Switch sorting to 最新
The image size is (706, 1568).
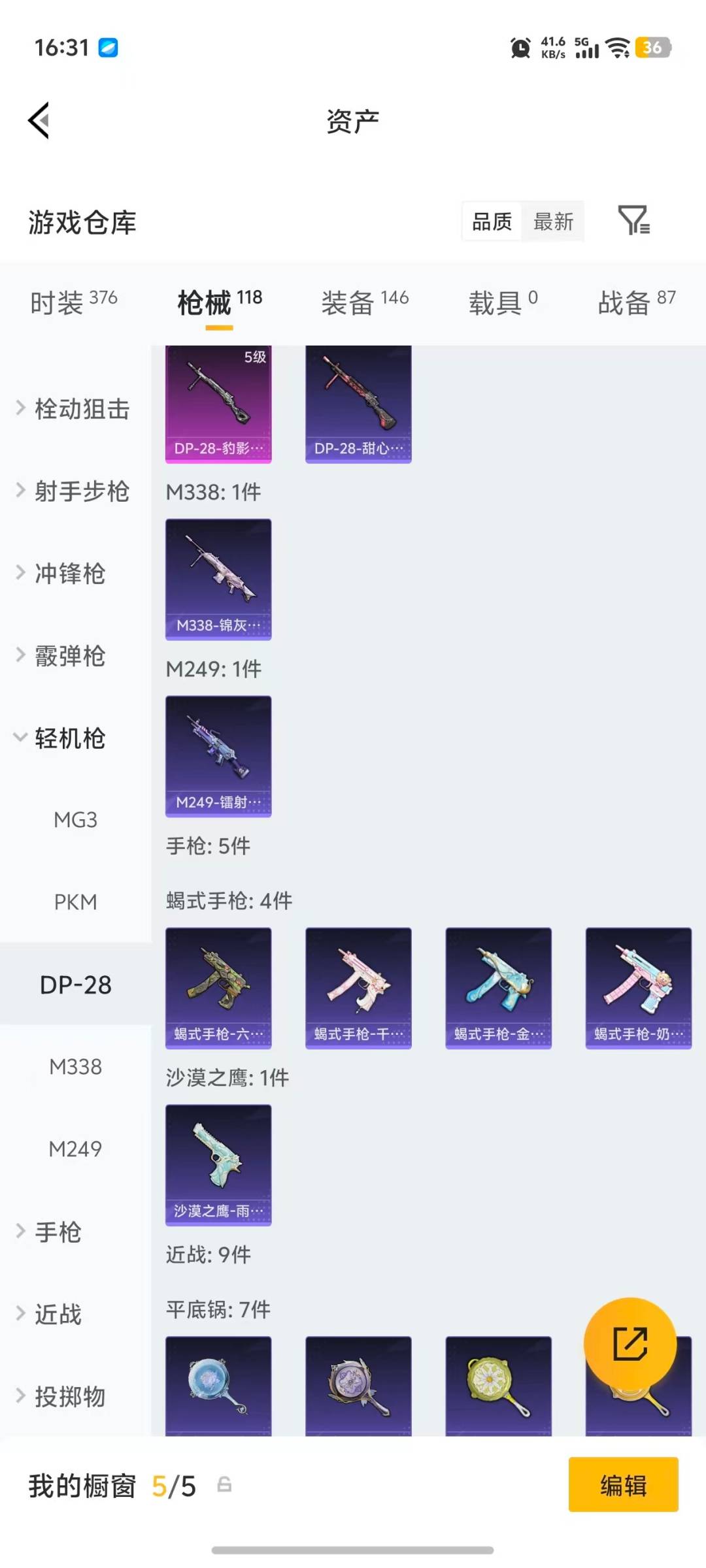tap(552, 222)
